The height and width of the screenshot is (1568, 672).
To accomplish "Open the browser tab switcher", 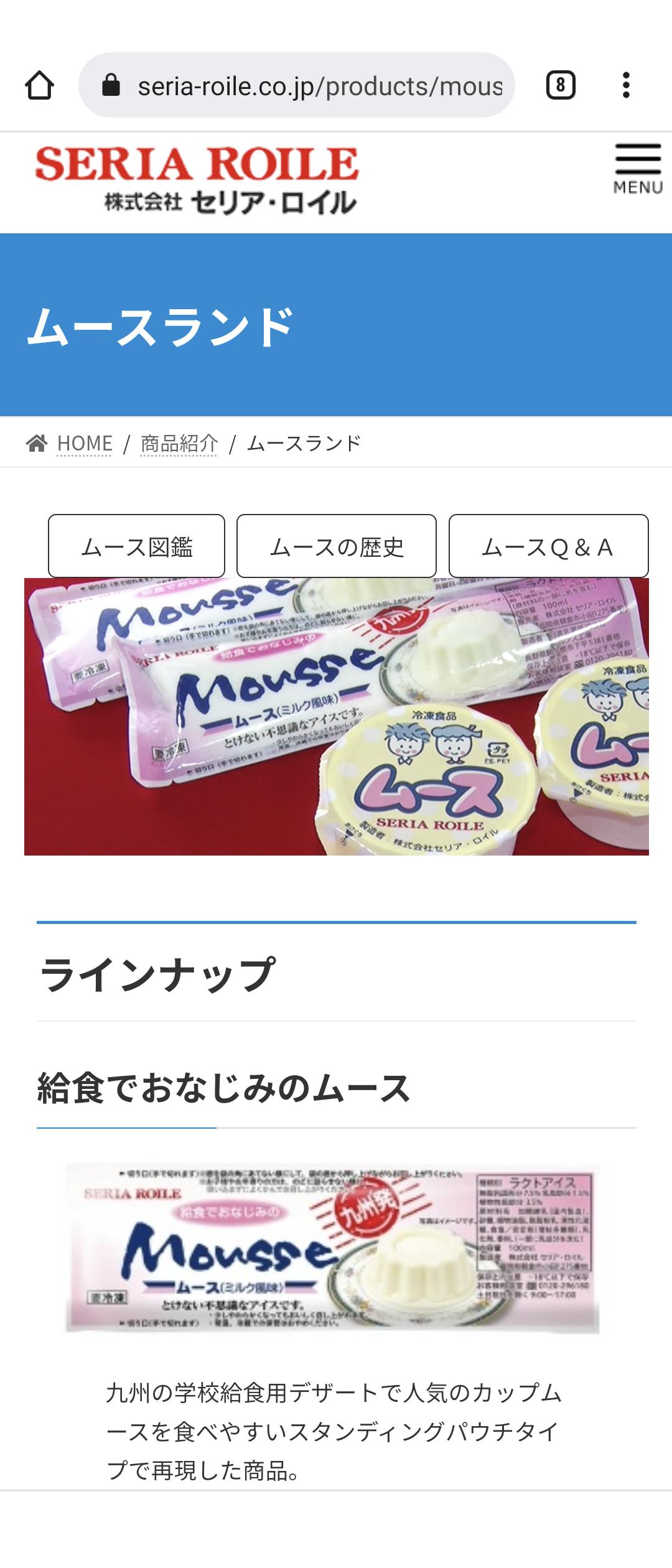I will click(560, 85).
